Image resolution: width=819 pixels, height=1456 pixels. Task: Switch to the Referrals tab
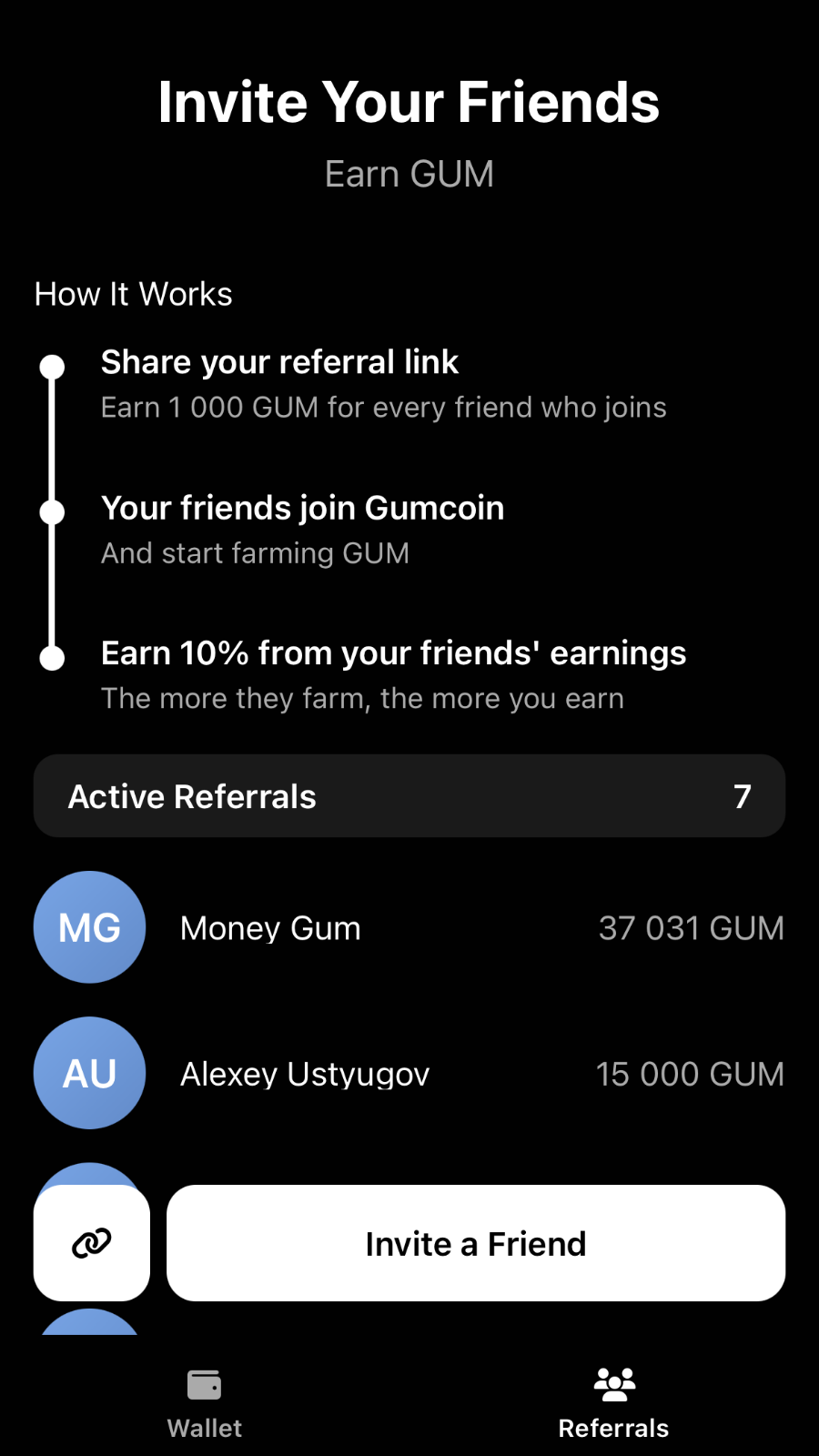(x=613, y=1401)
